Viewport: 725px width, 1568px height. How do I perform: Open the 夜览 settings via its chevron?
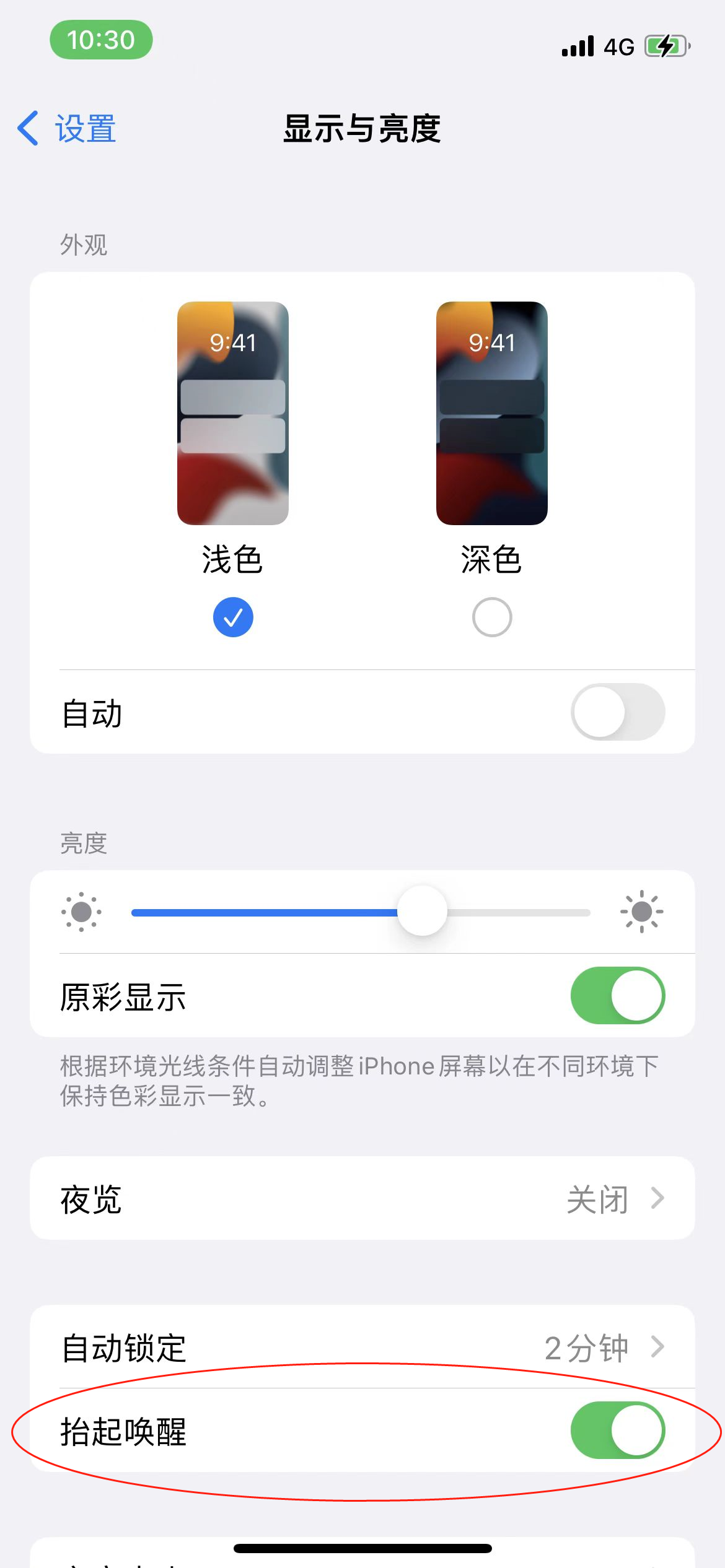point(657,1198)
